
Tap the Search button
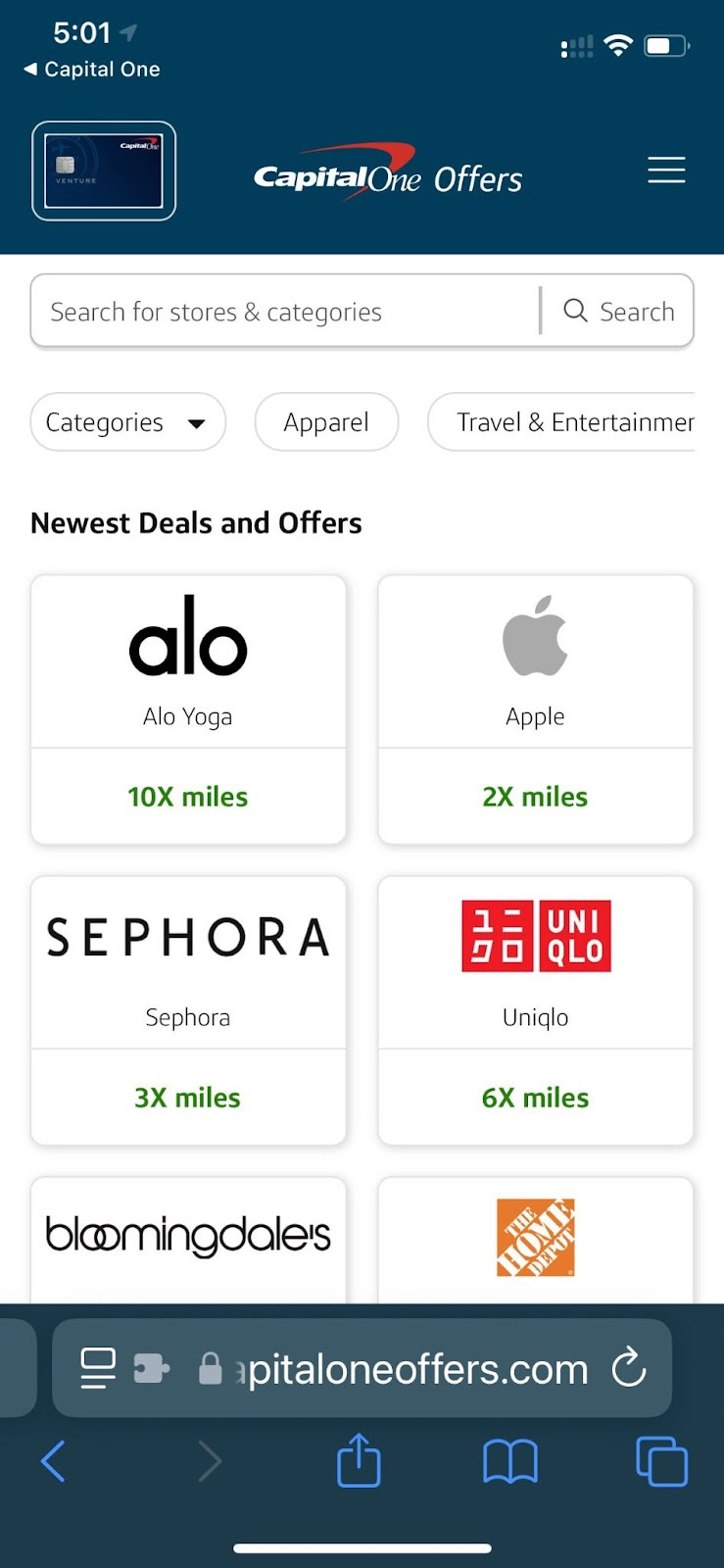coord(618,311)
